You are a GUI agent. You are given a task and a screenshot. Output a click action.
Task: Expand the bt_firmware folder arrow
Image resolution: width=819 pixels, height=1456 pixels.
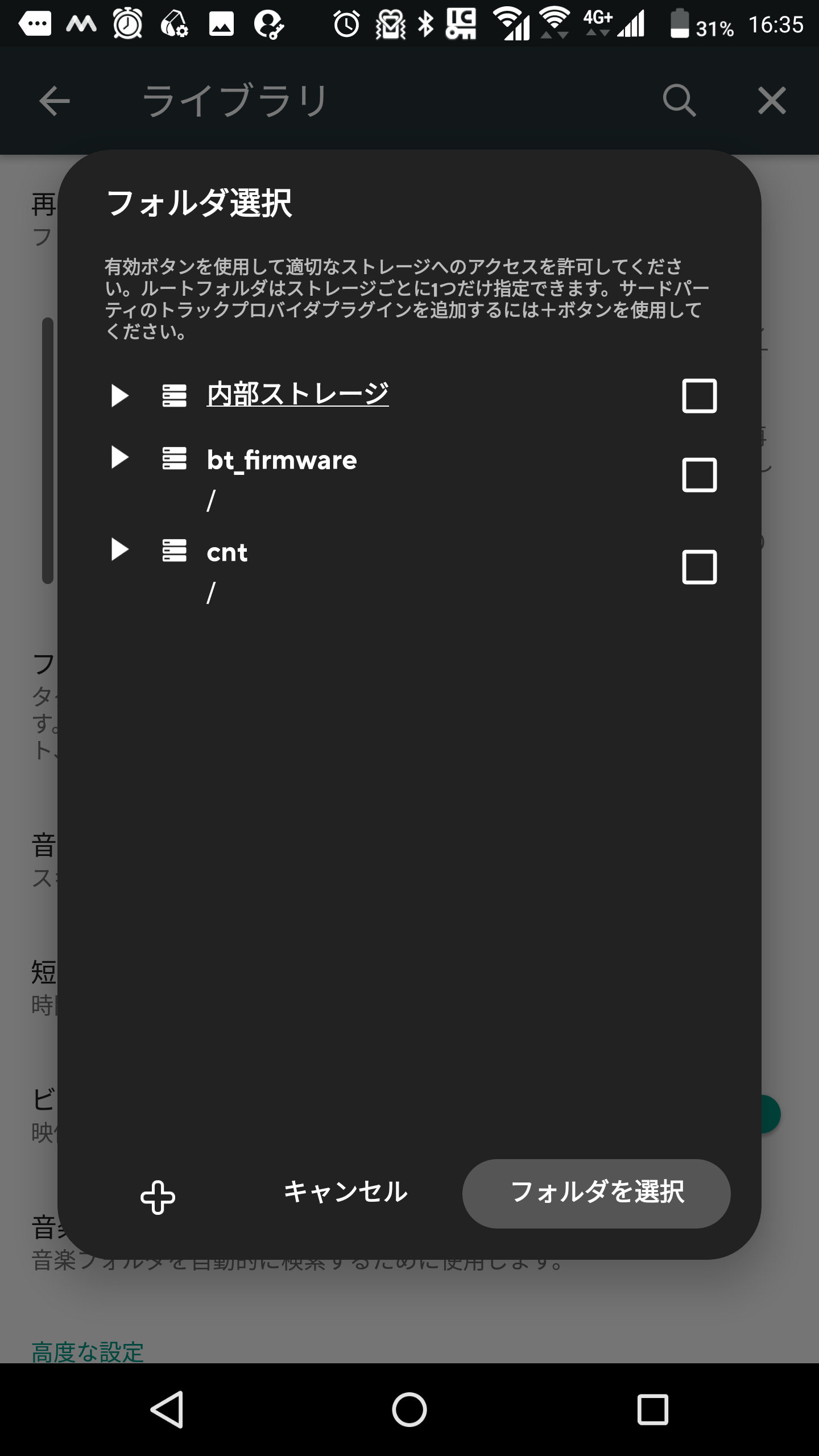[x=119, y=457]
